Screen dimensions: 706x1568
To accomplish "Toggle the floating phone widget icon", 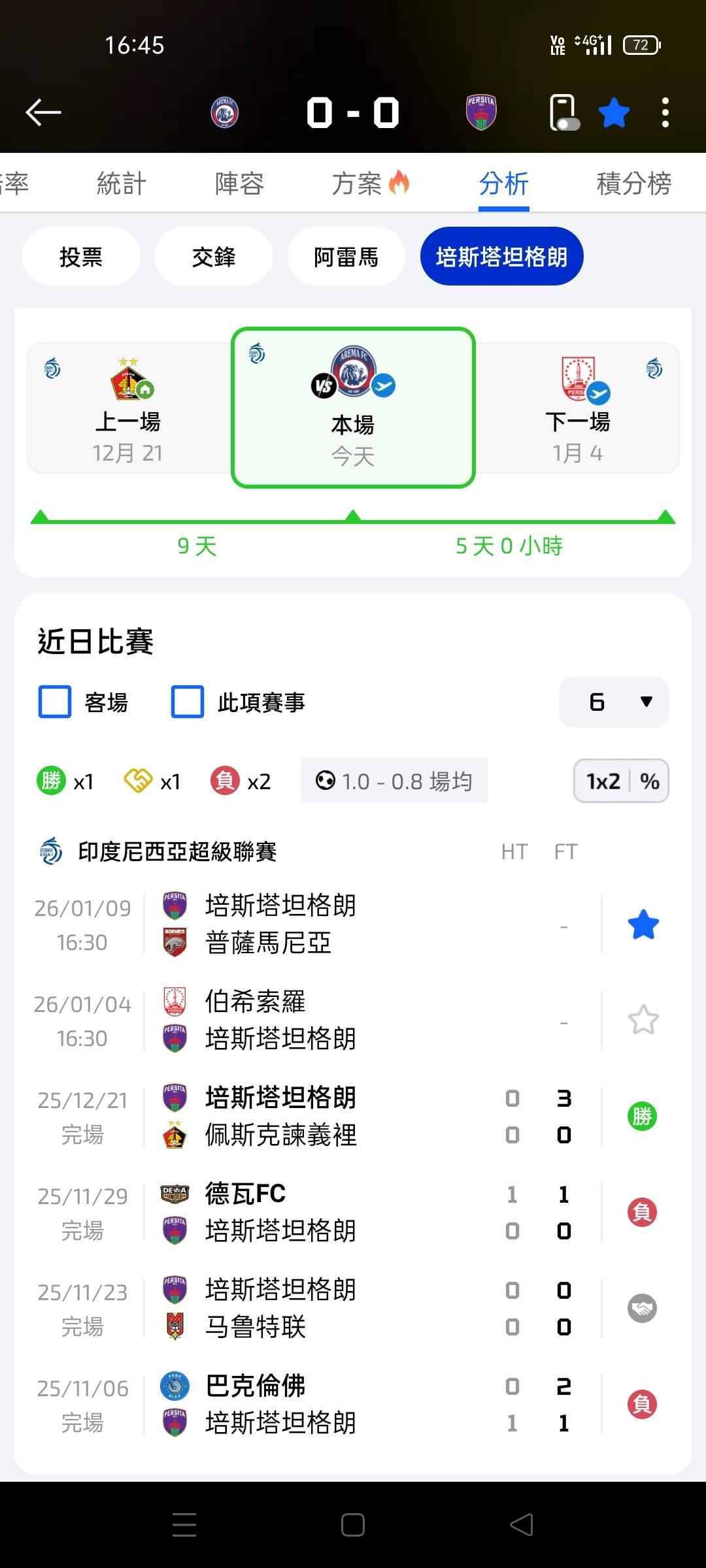I will (x=563, y=113).
